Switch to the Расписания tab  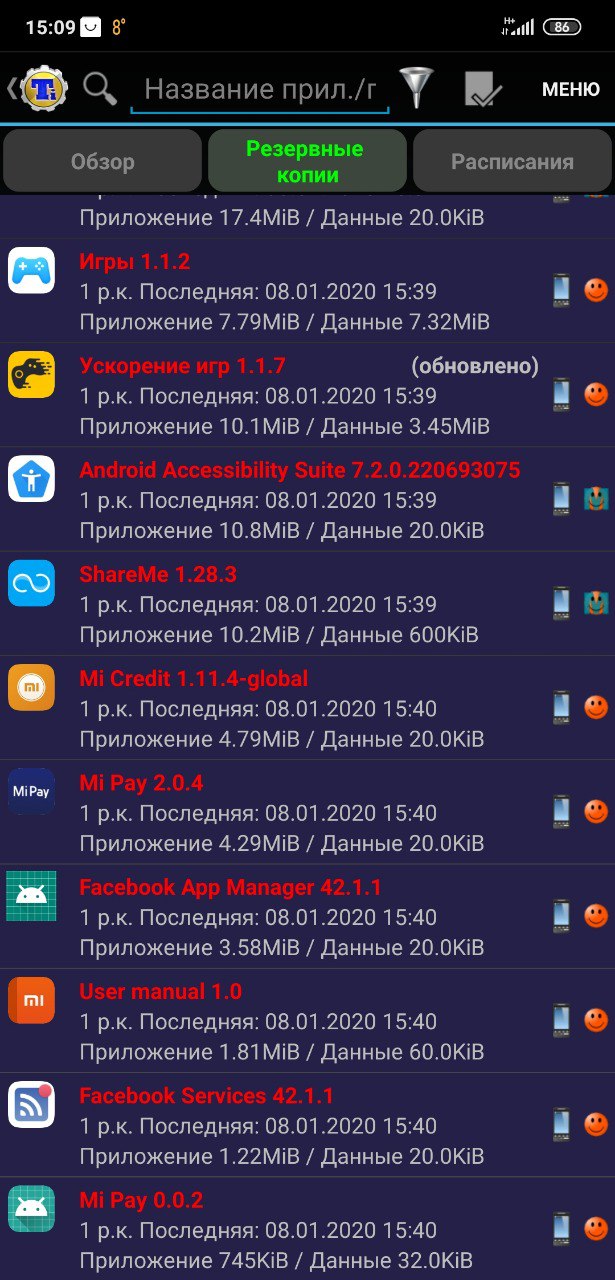pyautogui.click(x=512, y=161)
